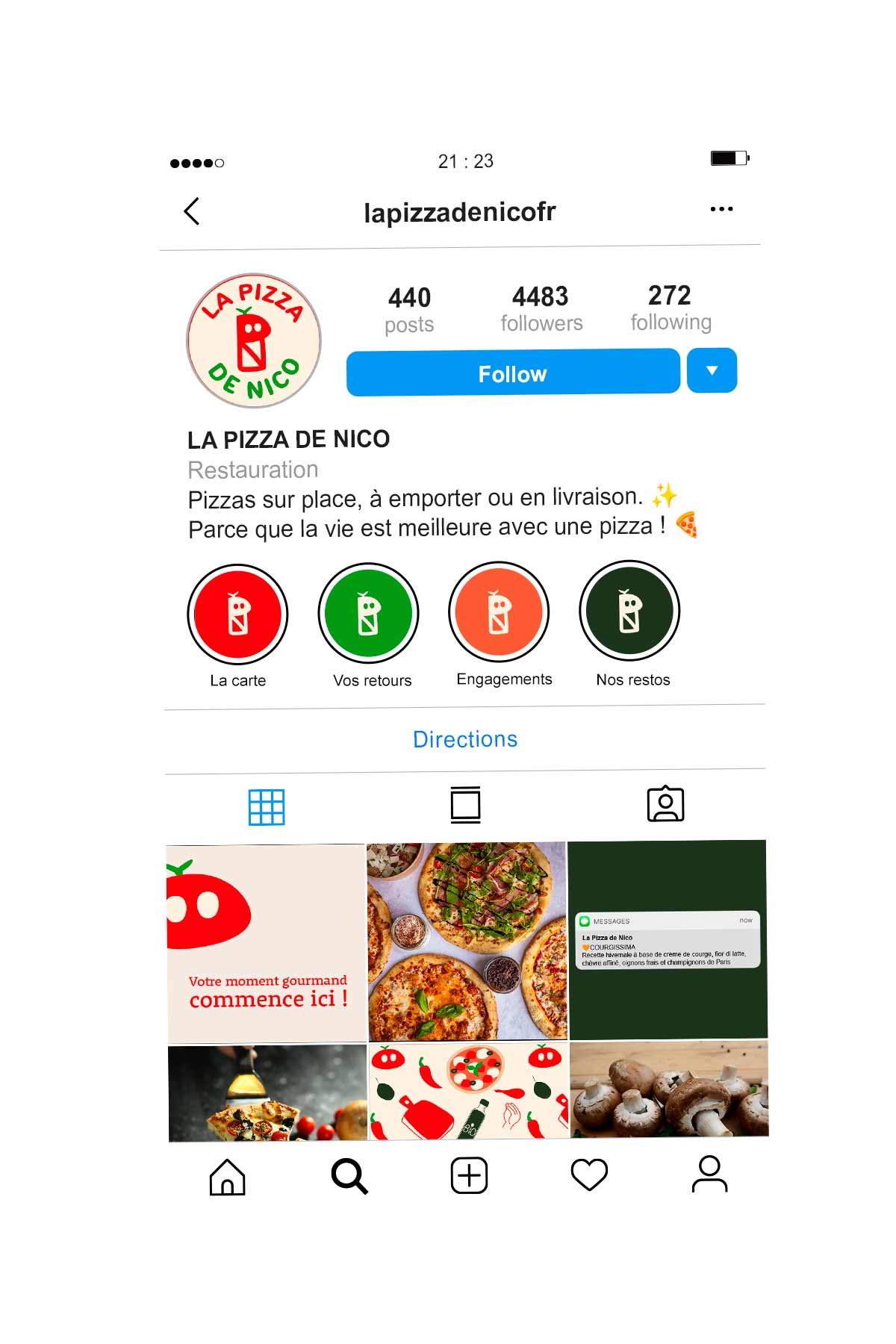Open the La carte story highlight
Viewport: 896px width, 1344px height.
(x=237, y=615)
